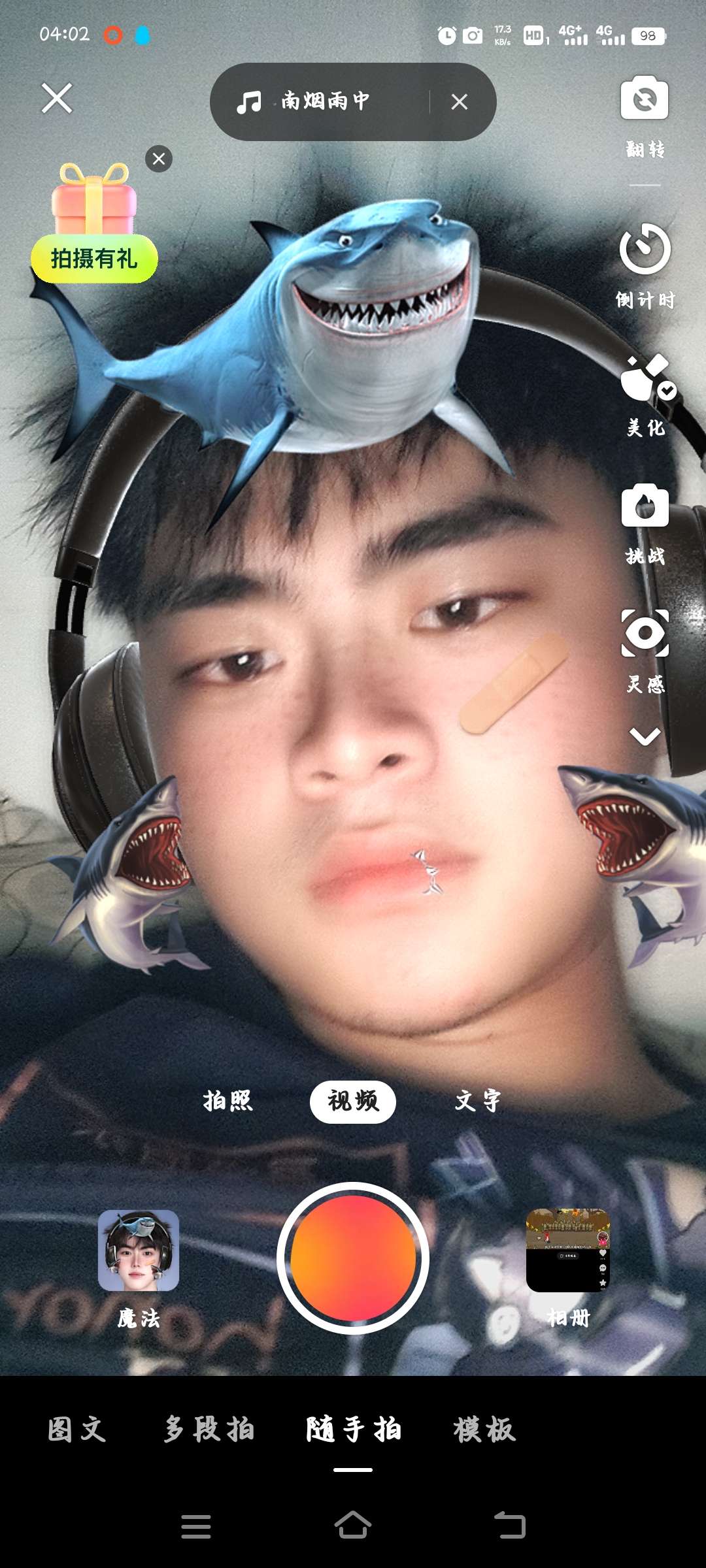
Task: Switch to the 多段拍 tab
Action: [x=209, y=1429]
